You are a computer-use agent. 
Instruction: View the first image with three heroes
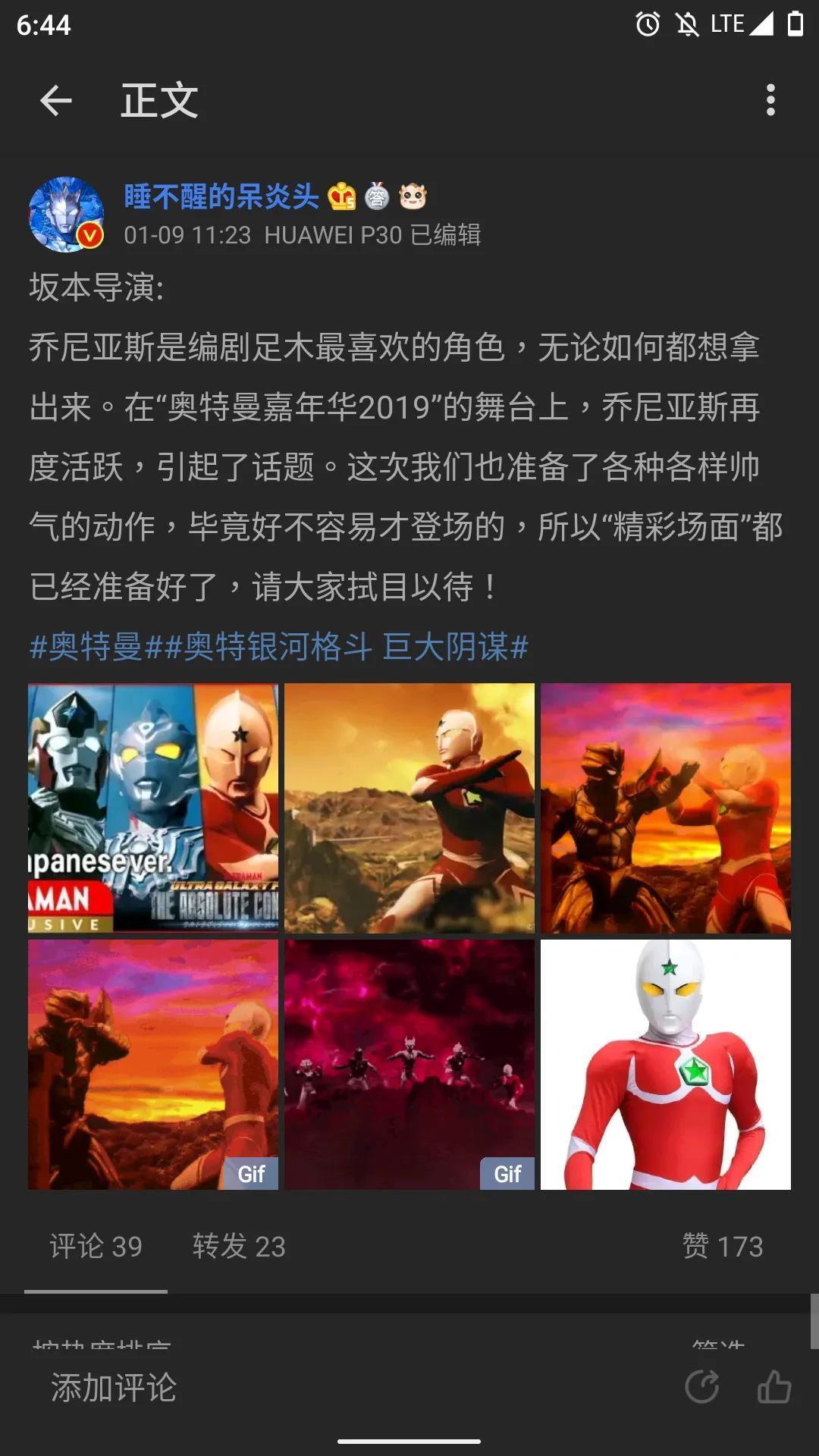(x=153, y=808)
